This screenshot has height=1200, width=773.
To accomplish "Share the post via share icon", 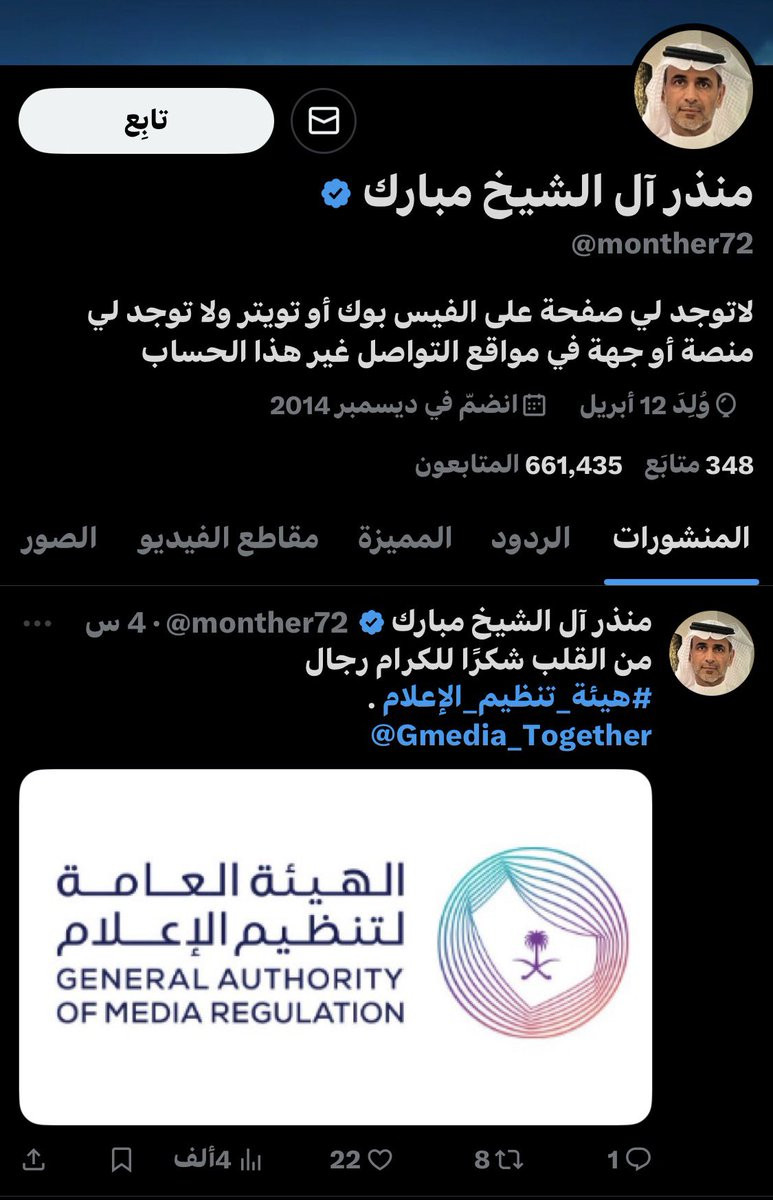I will [33, 1159].
